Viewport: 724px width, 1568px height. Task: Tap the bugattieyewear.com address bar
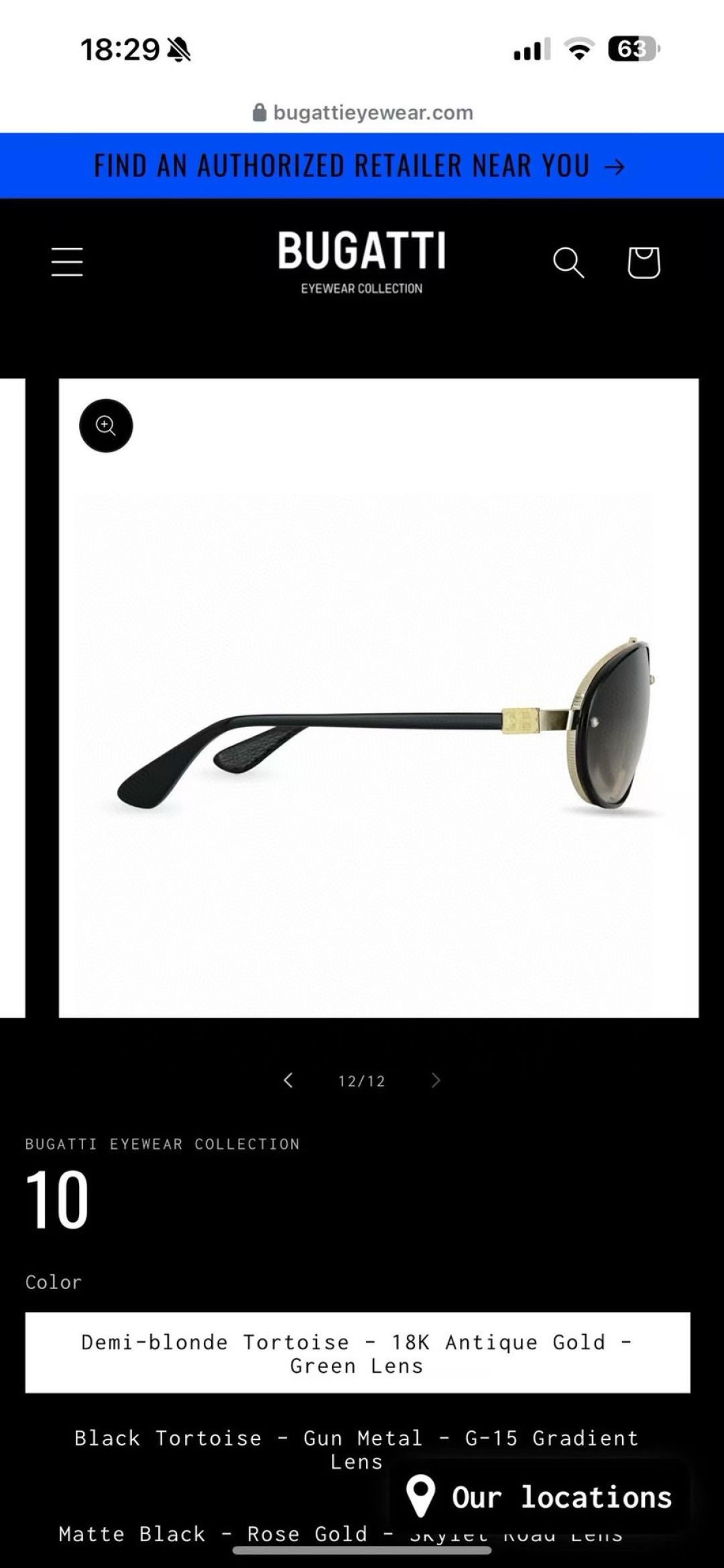click(363, 113)
